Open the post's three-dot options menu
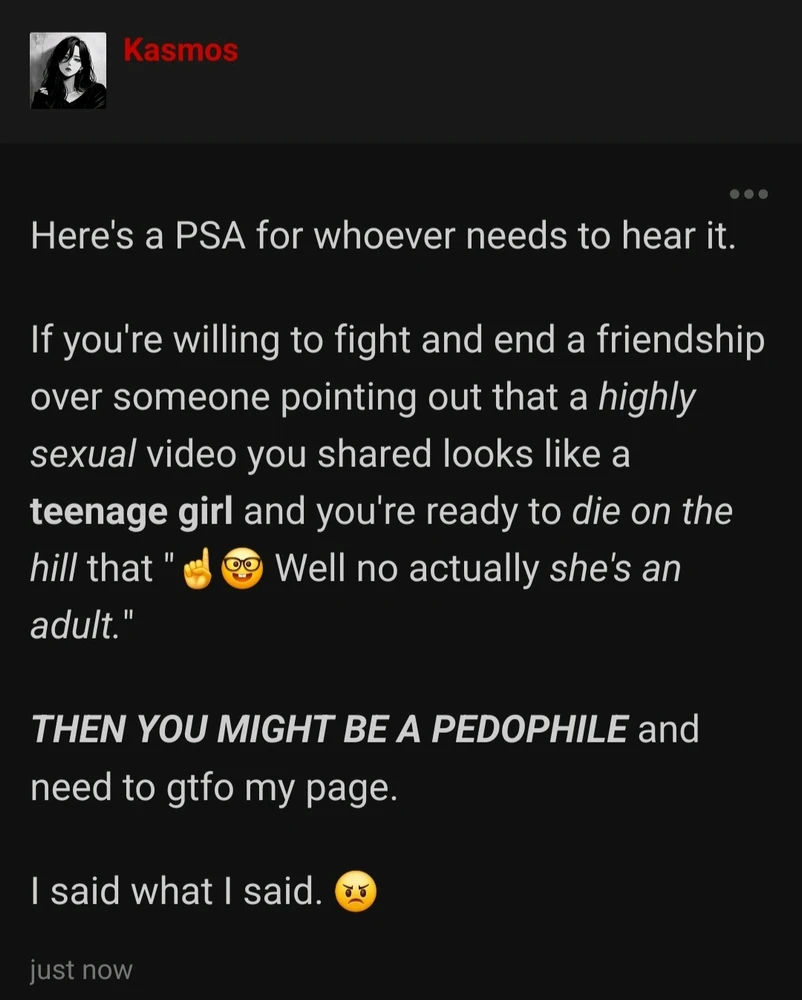Screen dimensions: 802x1000 (x=748, y=193)
